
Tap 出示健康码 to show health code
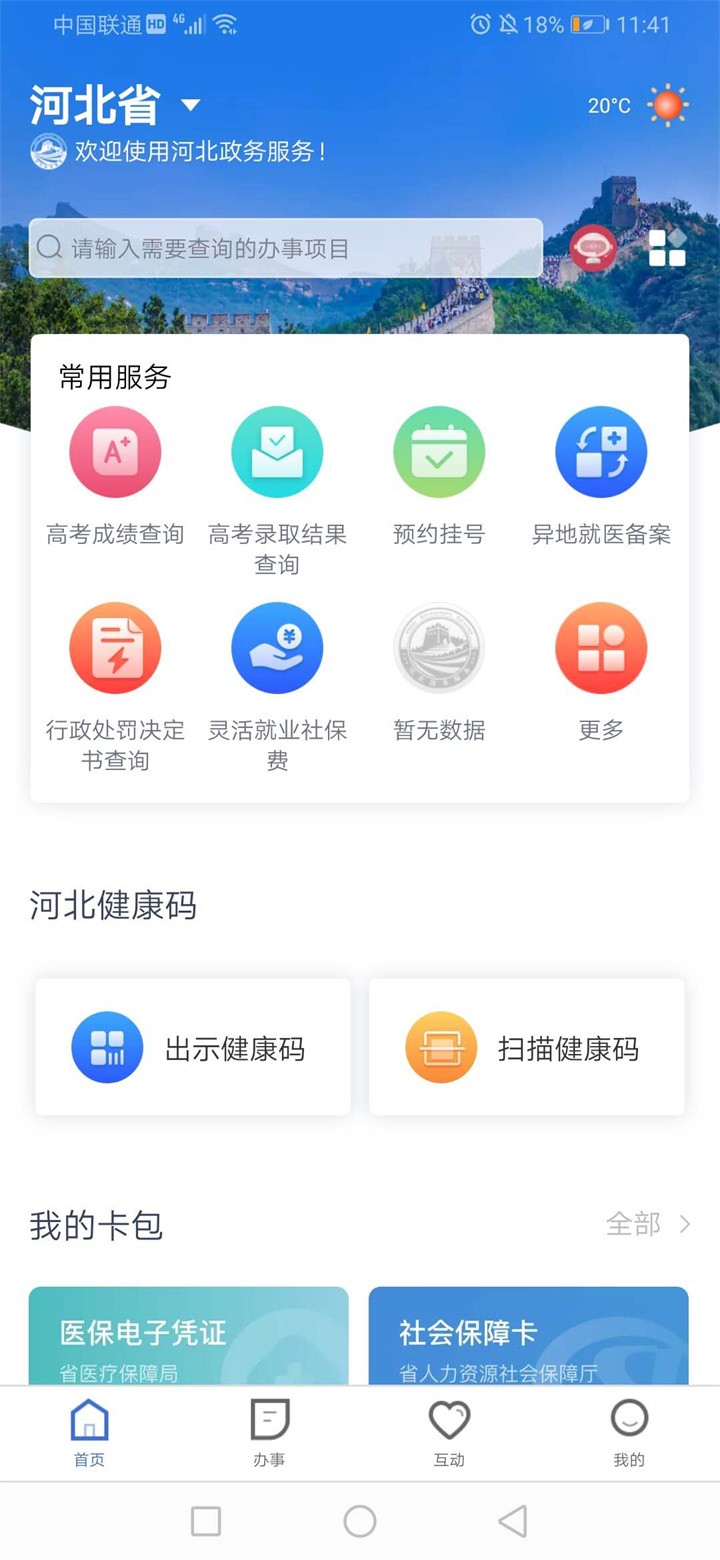tap(192, 1046)
